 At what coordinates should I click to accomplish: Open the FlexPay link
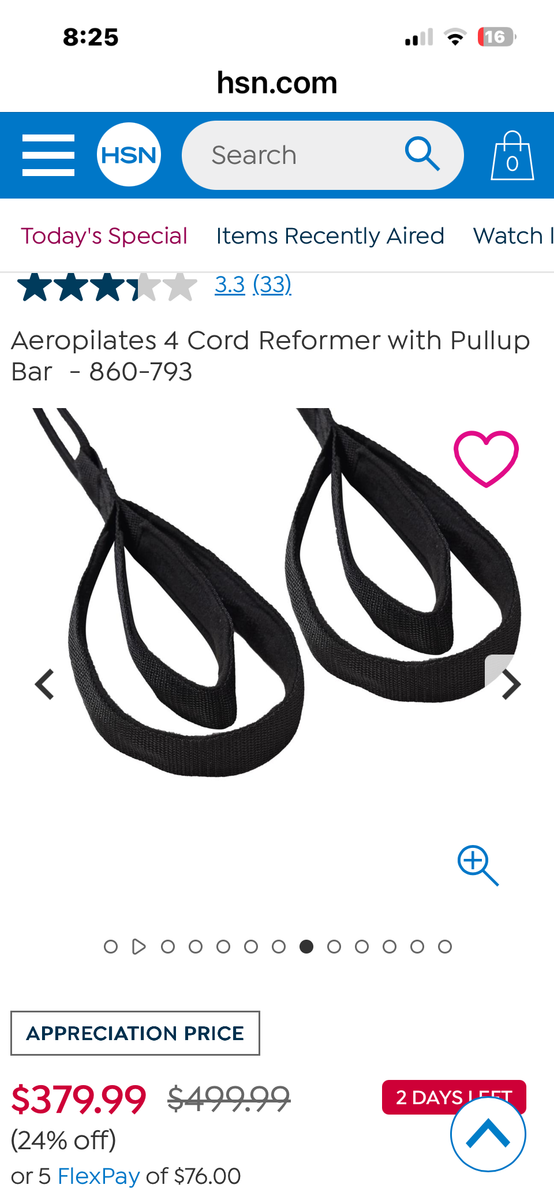click(99, 1176)
